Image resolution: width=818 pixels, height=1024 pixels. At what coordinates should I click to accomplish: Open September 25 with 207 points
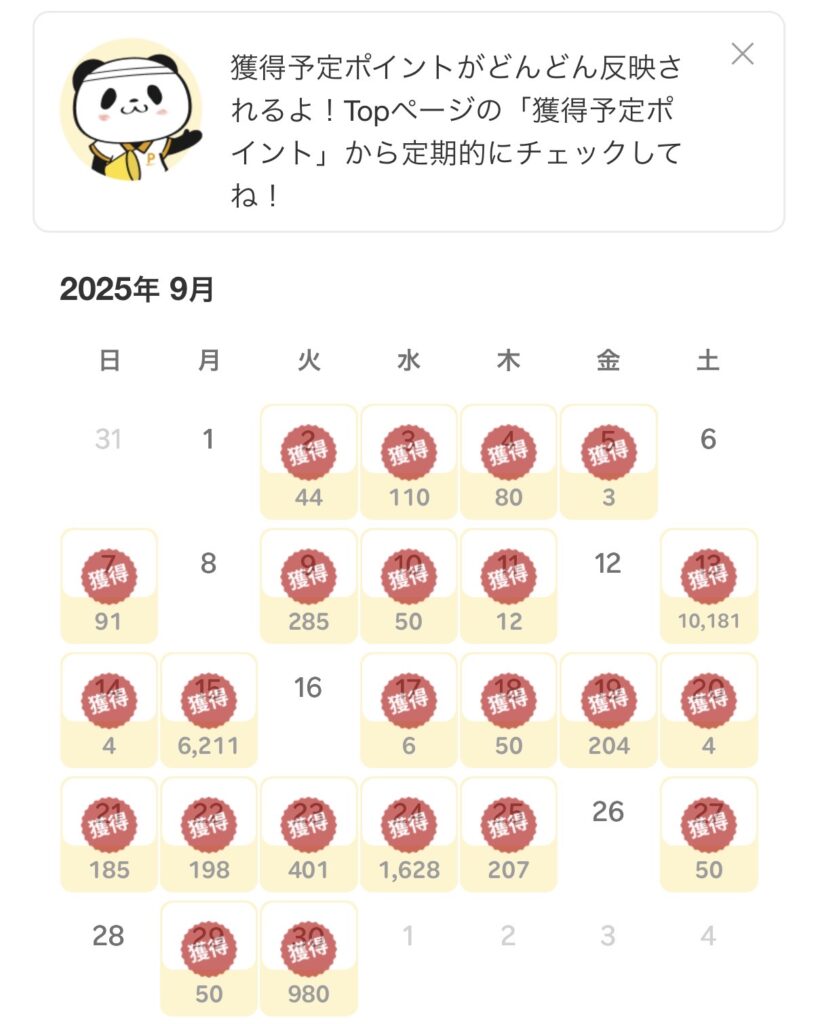point(508,833)
